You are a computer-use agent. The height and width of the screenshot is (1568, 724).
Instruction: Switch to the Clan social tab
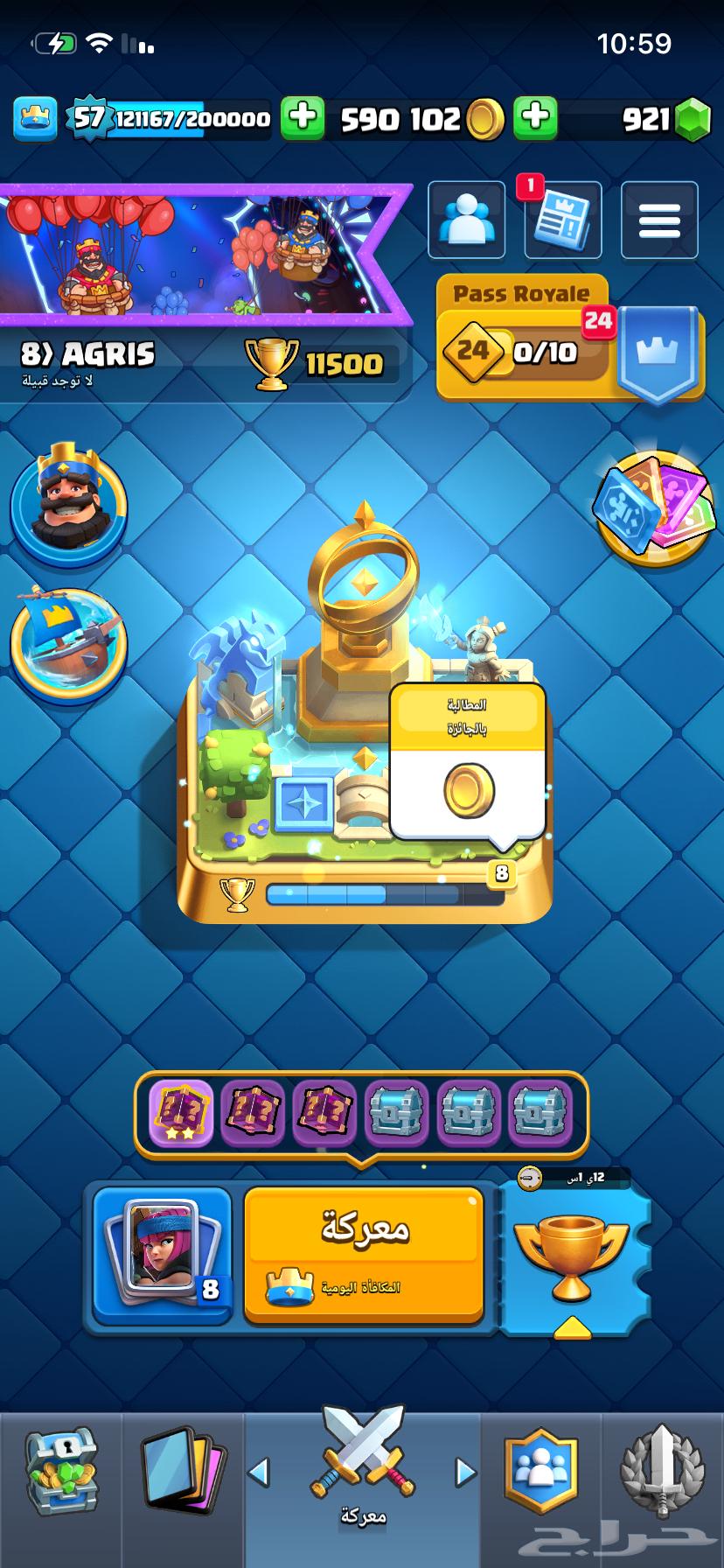tap(540, 1474)
